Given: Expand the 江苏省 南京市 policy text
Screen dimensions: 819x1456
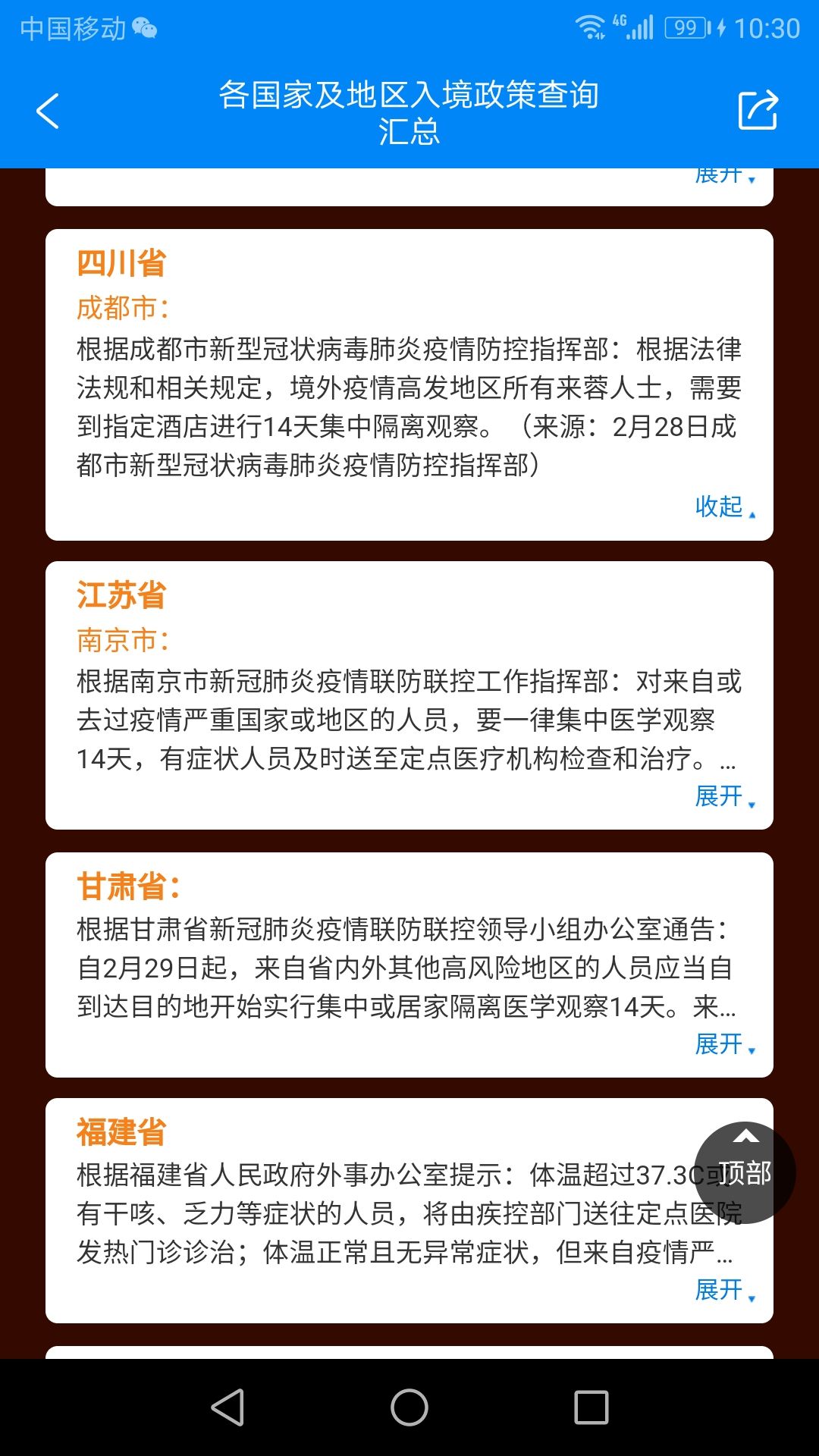Looking at the screenshot, I should pyautogui.click(x=724, y=796).
